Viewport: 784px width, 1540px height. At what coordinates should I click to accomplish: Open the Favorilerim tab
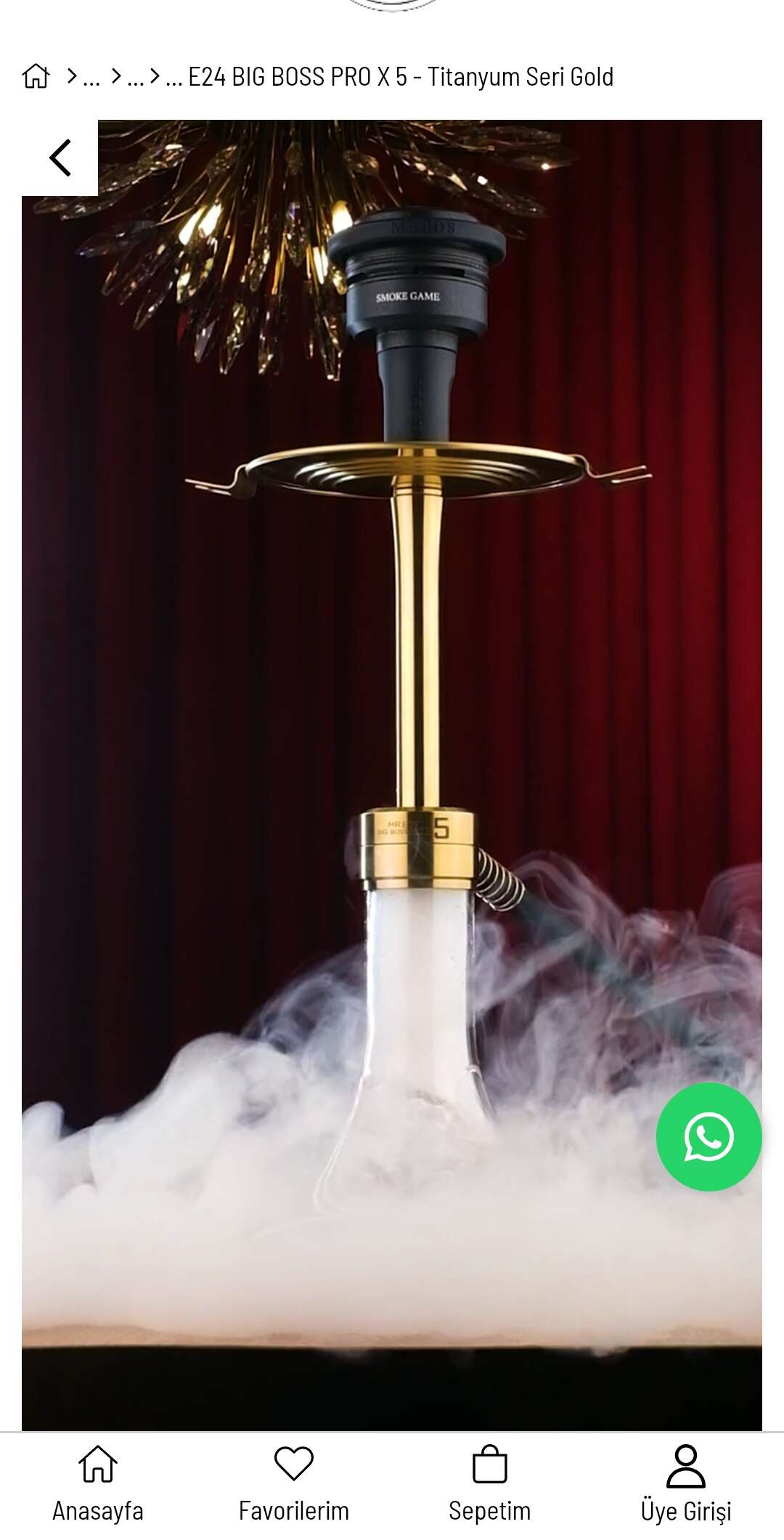(294, 1483)
